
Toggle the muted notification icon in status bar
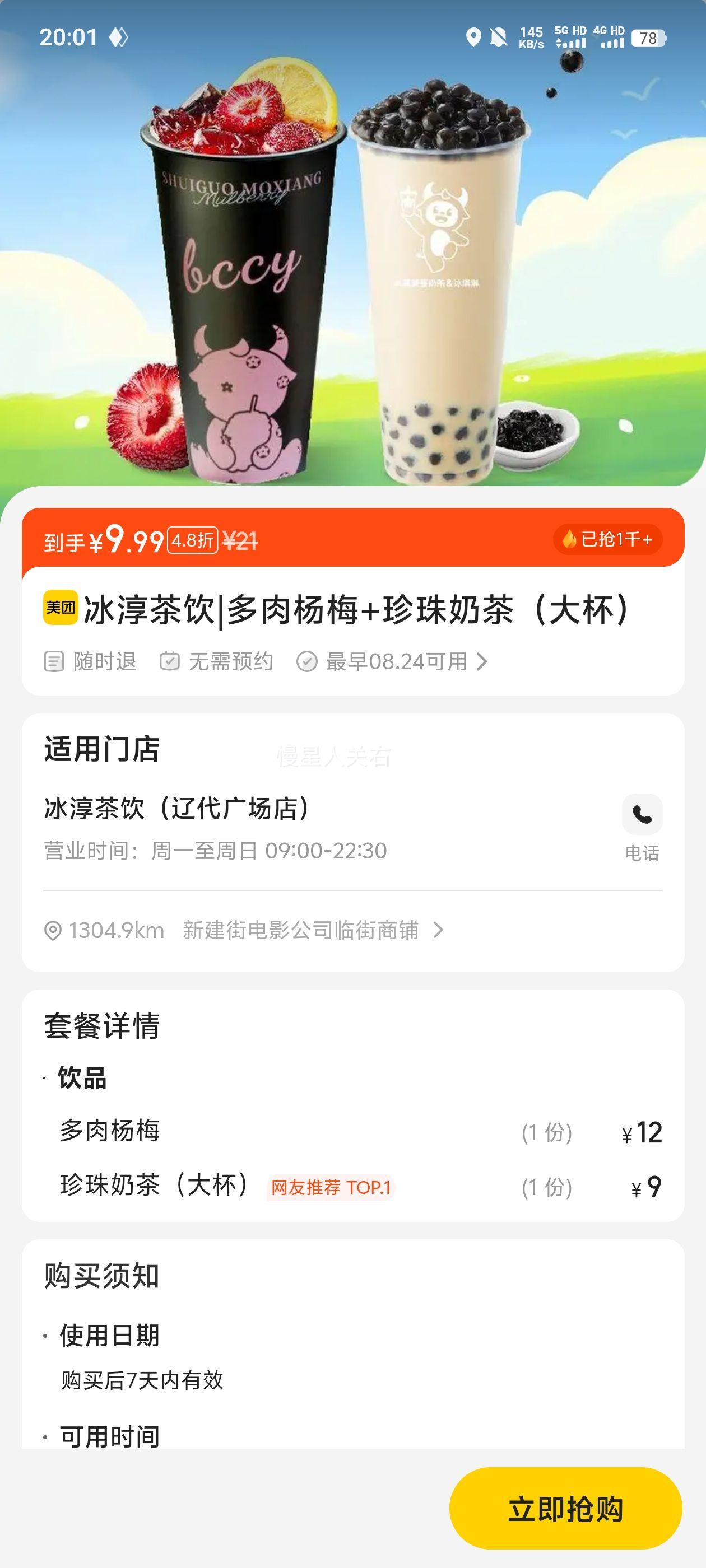pos(498,38)
